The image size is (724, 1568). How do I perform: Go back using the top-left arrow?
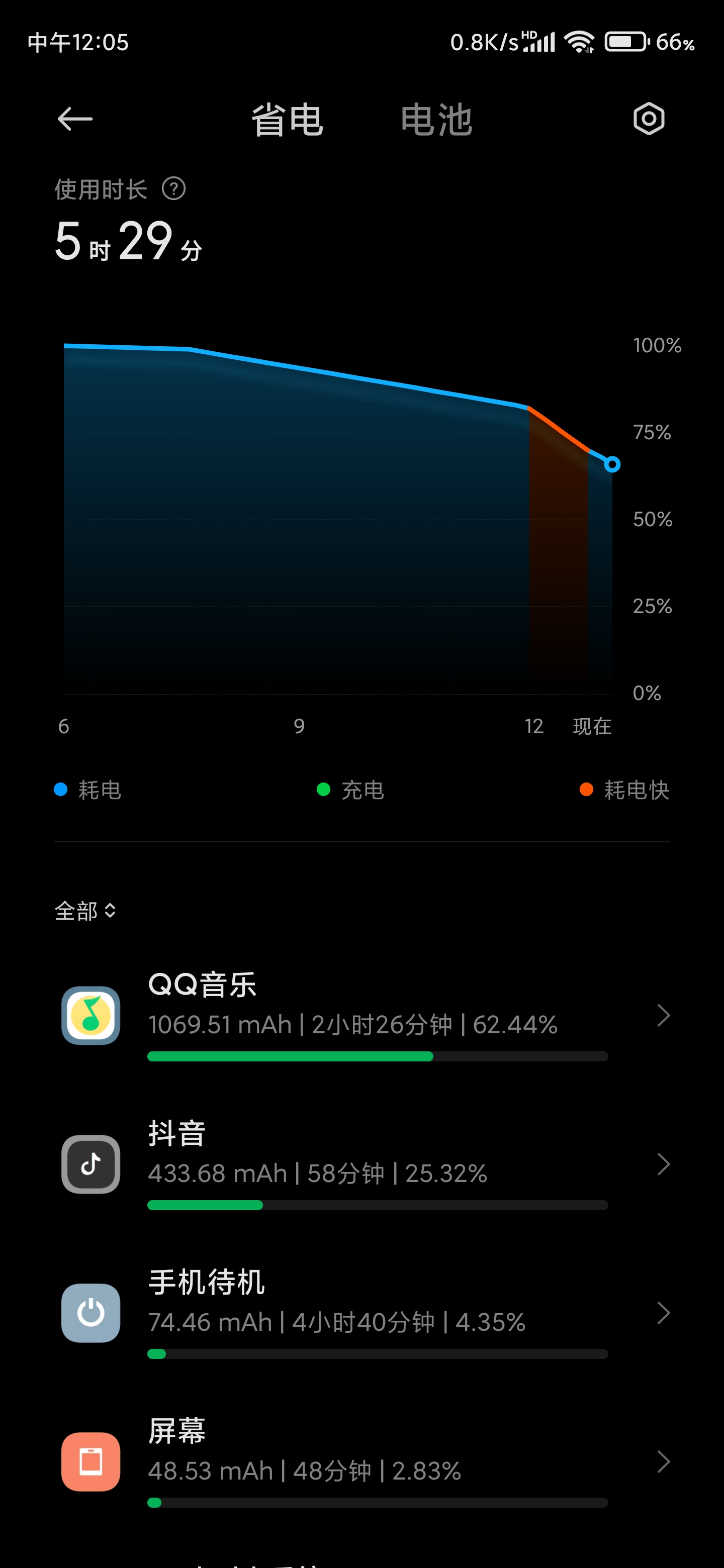click(x=75, y=119)
